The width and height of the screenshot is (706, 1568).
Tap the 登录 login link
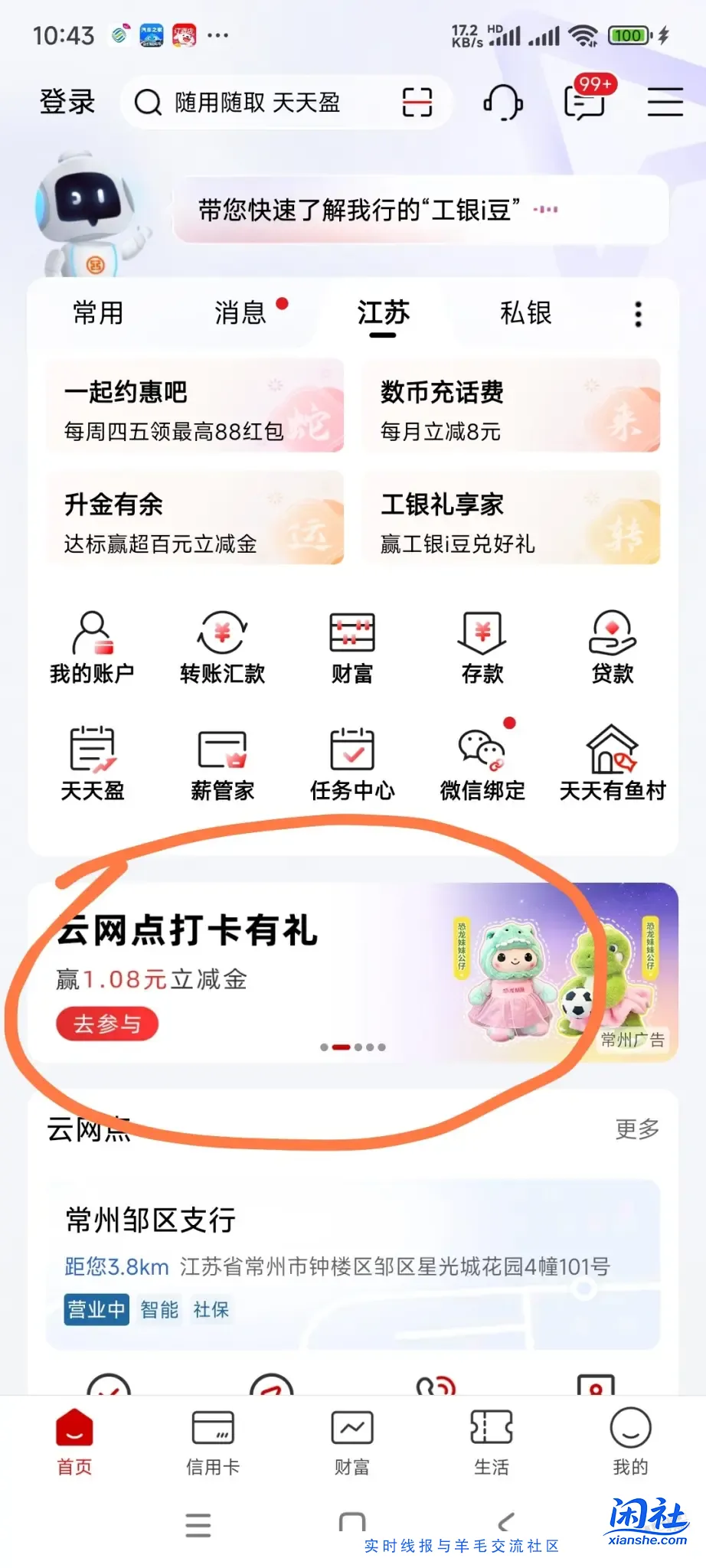pos(67,101)
